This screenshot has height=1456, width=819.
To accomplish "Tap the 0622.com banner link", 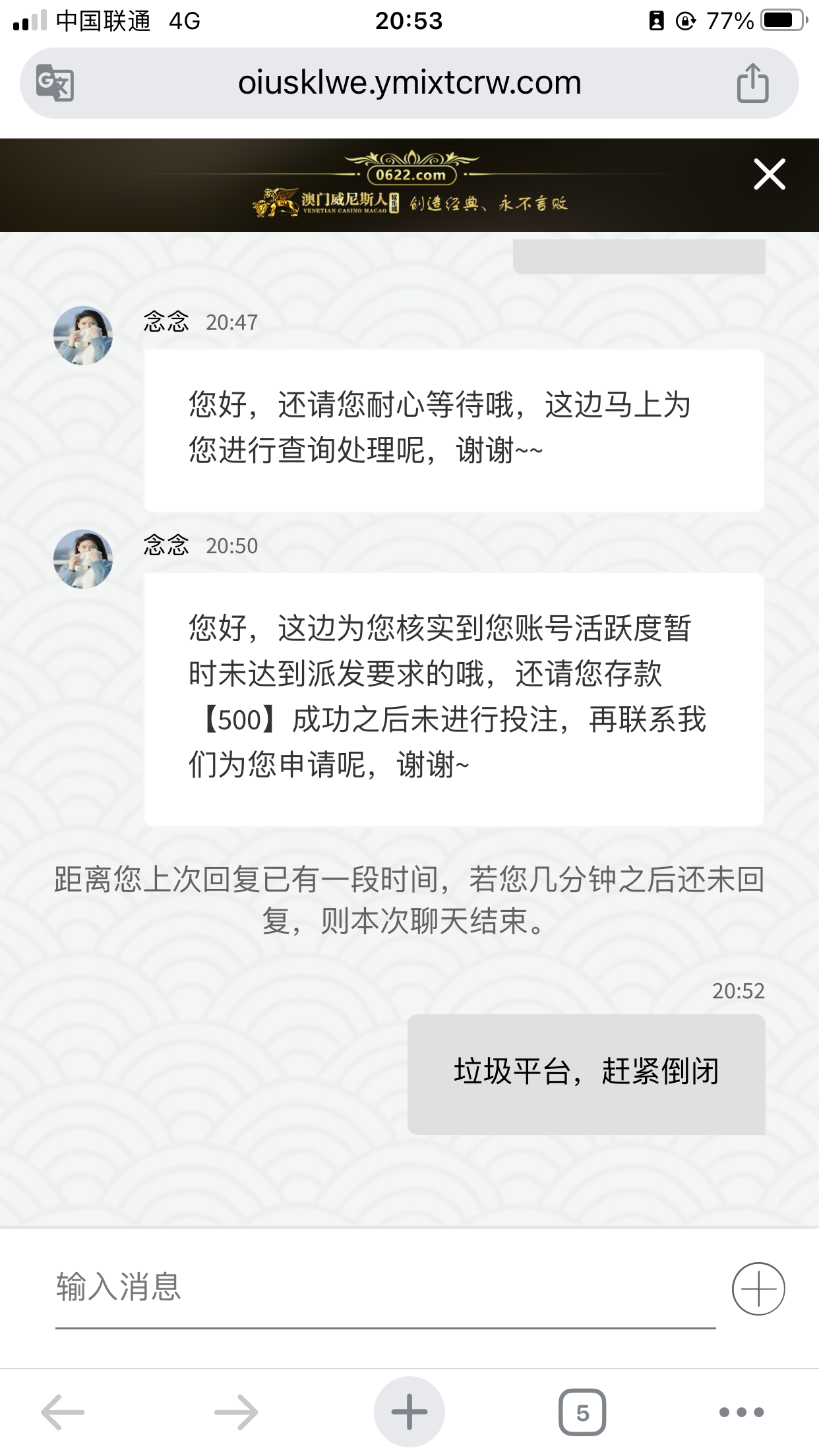I will 409,174.
